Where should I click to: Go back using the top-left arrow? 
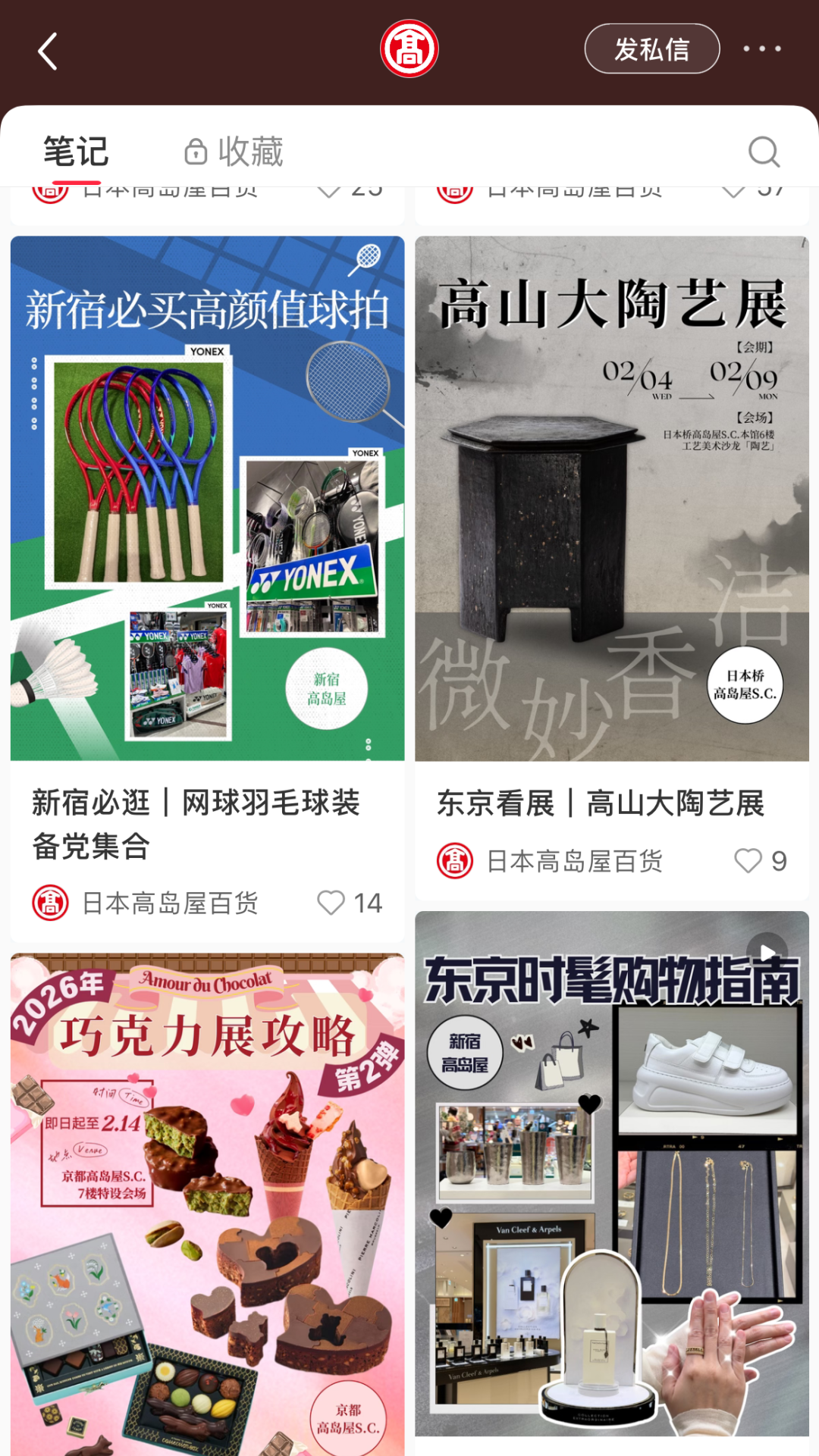[48, 51]
